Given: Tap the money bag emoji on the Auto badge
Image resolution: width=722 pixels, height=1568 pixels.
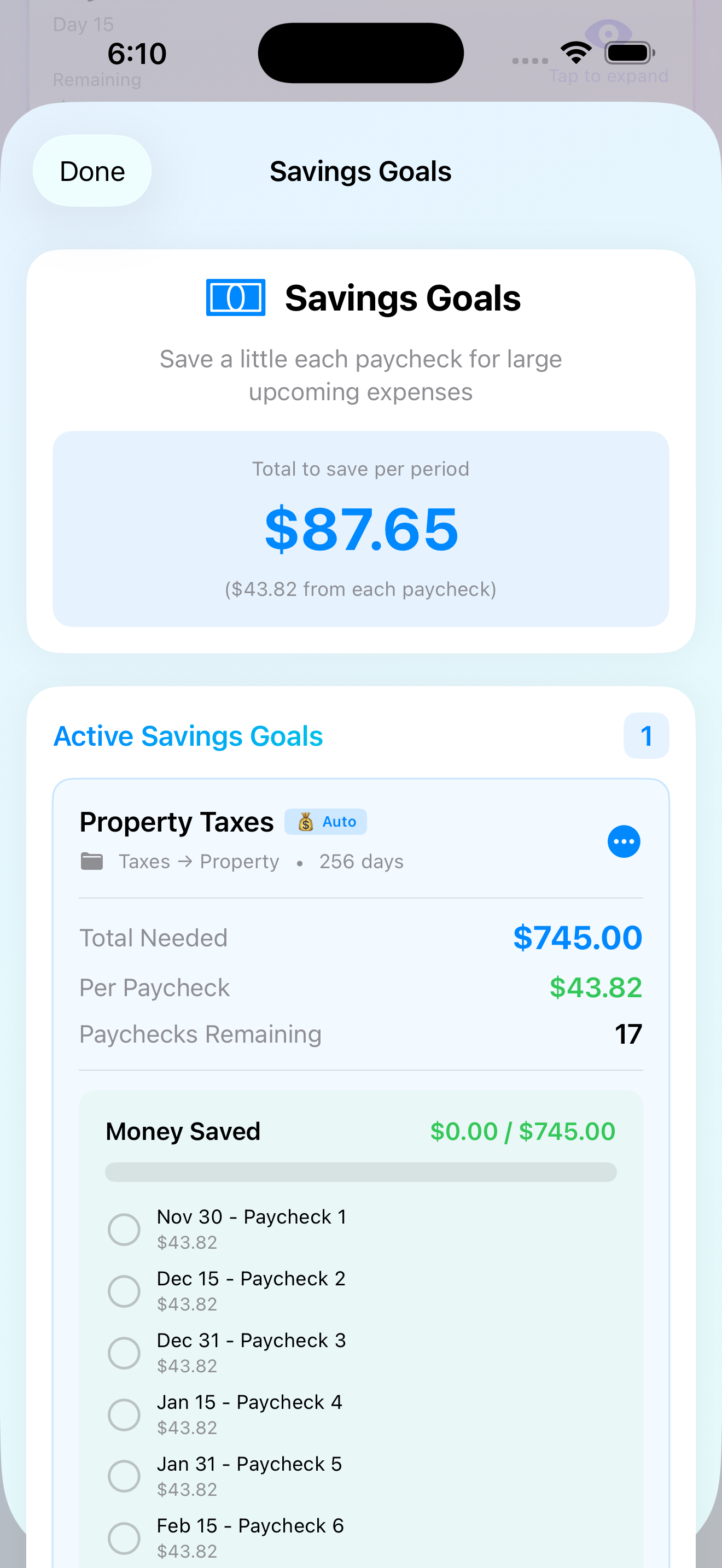Looking at the screenshot, I should 305,821.
